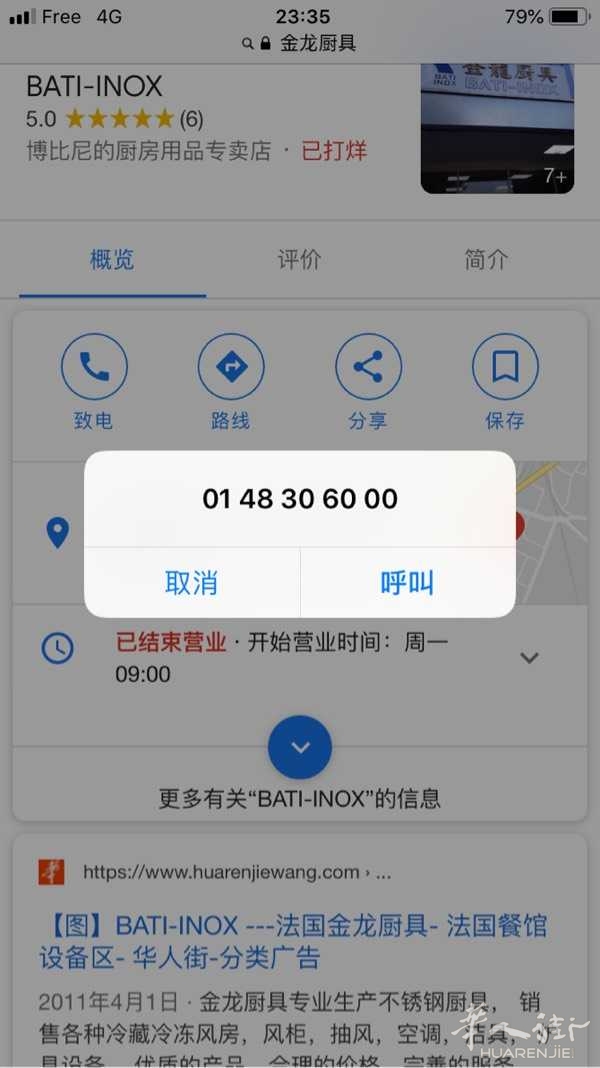This screenshot has height=1068, width=600.
Task: Tap the 致电 phone icon
Action: pyautogui.click(x=94, y=366)
